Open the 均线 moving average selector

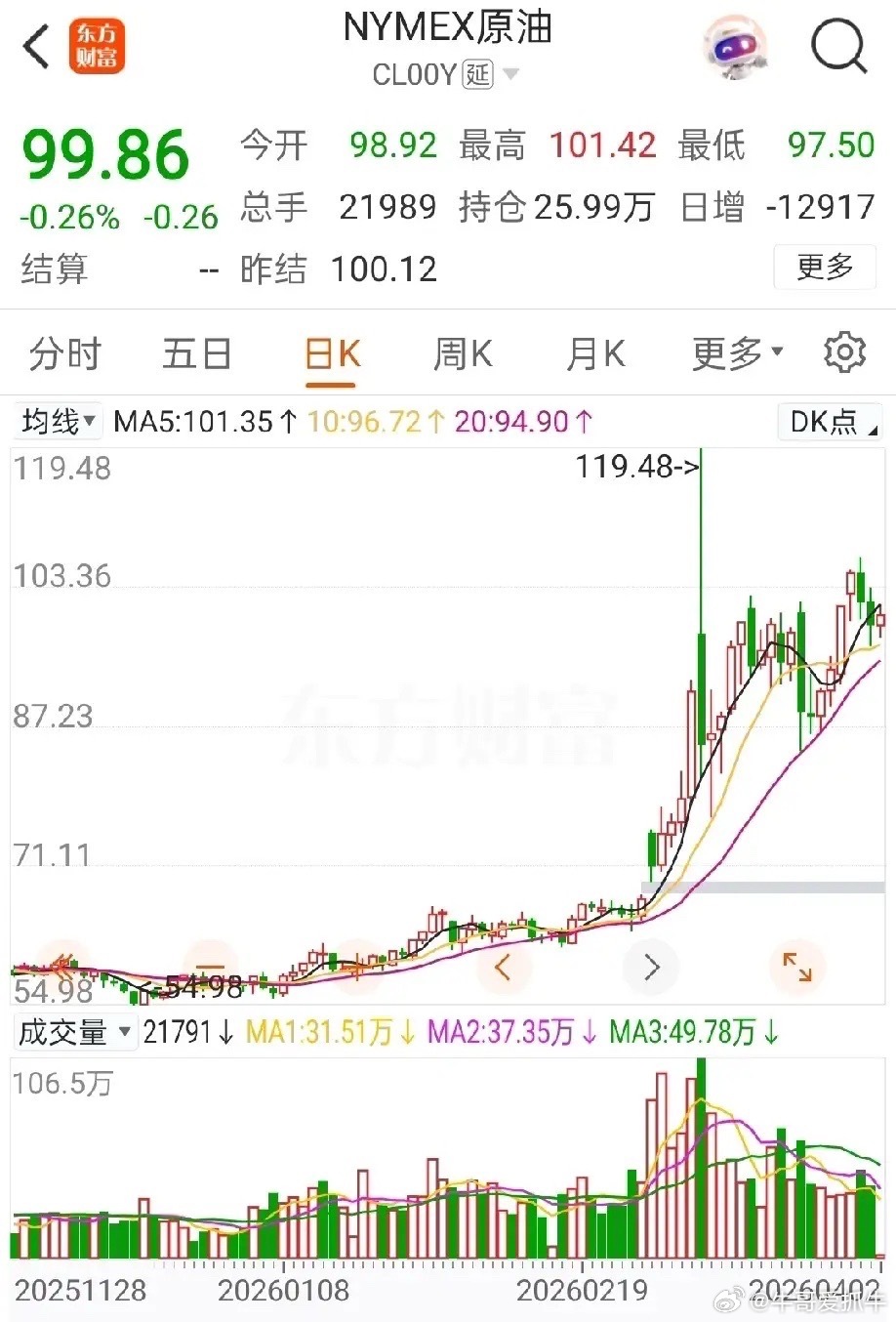tap(57, 421)
